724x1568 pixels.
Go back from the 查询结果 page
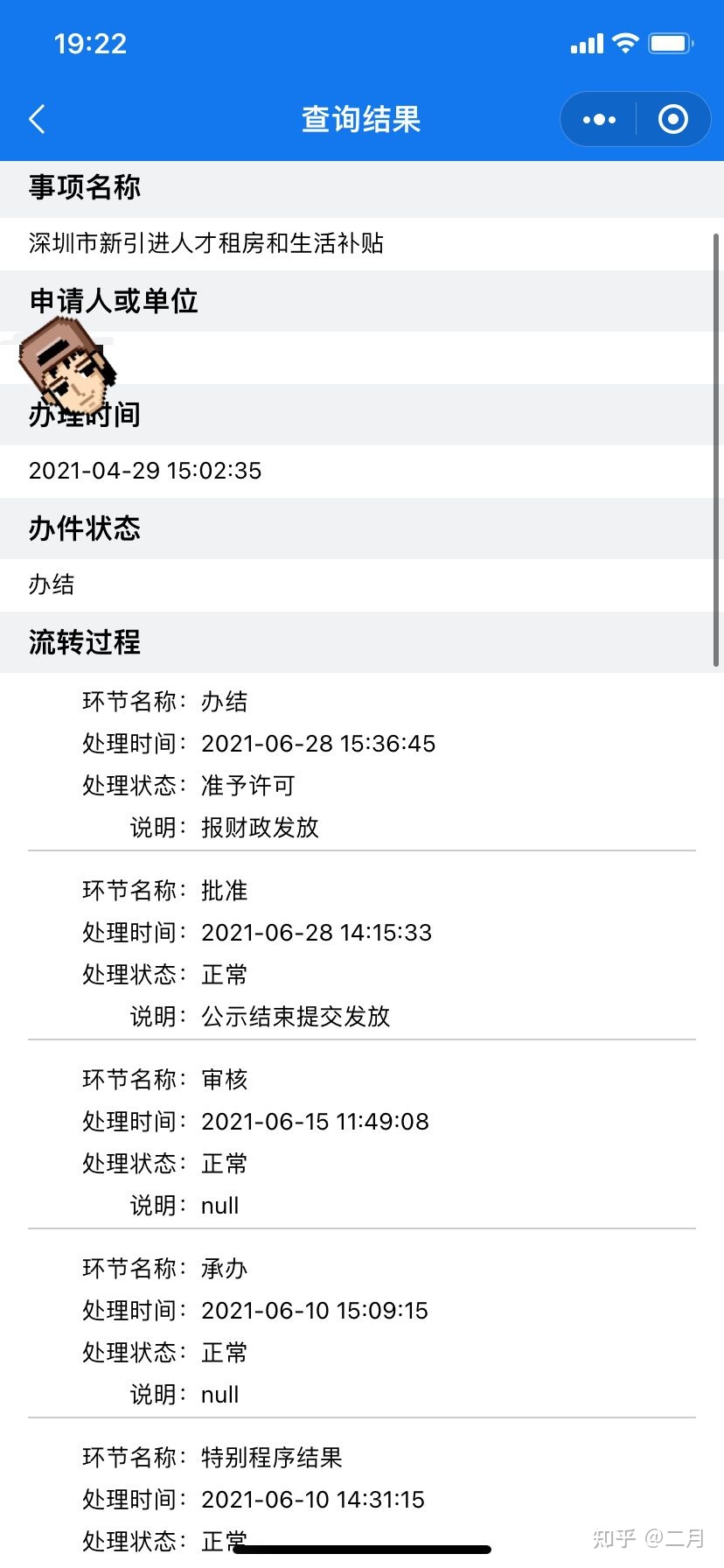(x=37, y=119)
